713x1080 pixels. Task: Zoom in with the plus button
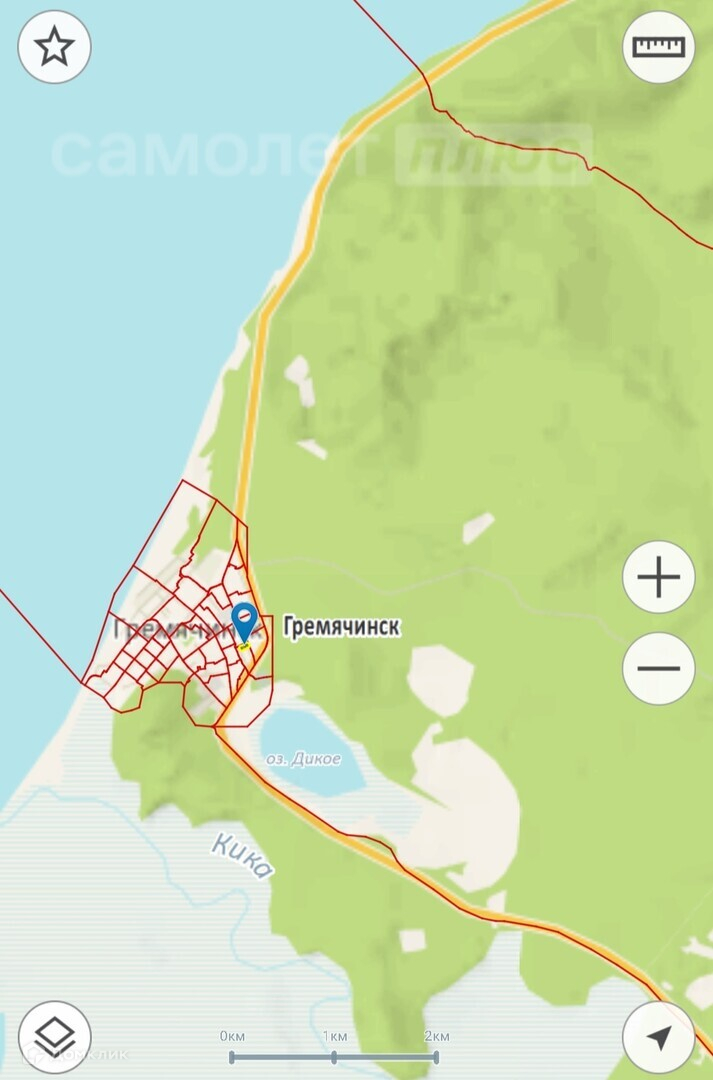[659, 577]
